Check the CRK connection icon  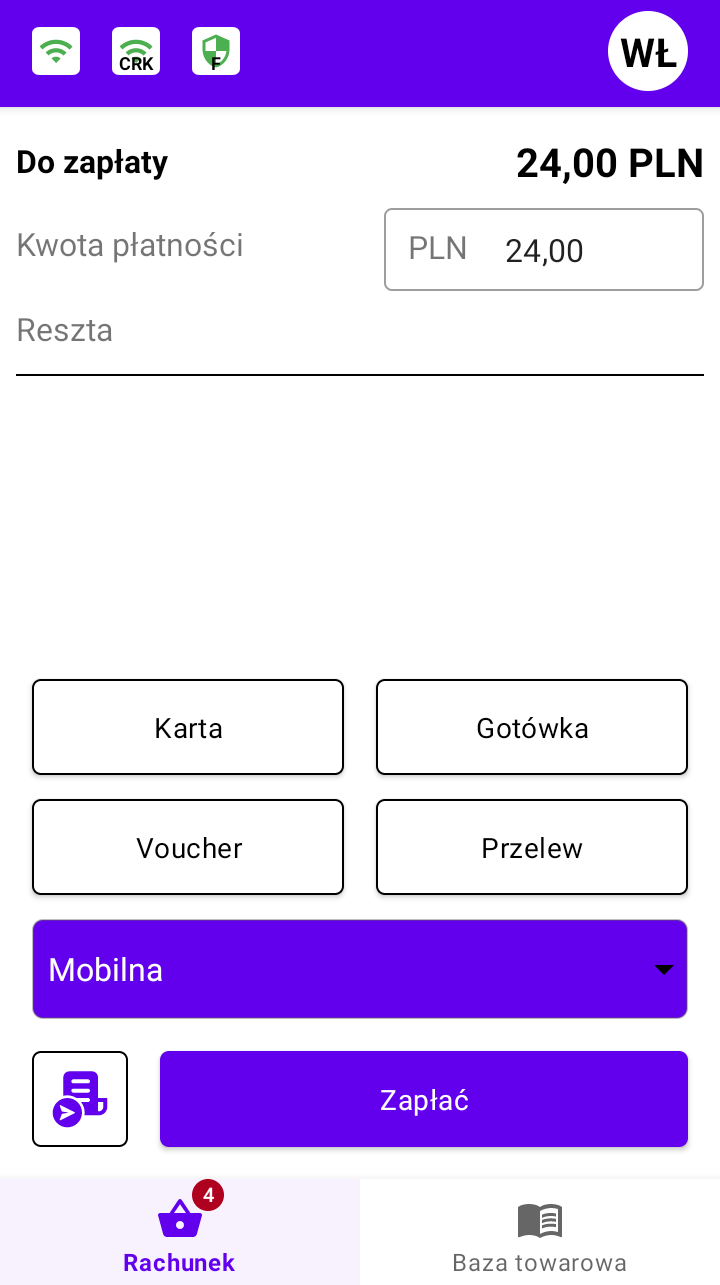[x=136, y=51]
